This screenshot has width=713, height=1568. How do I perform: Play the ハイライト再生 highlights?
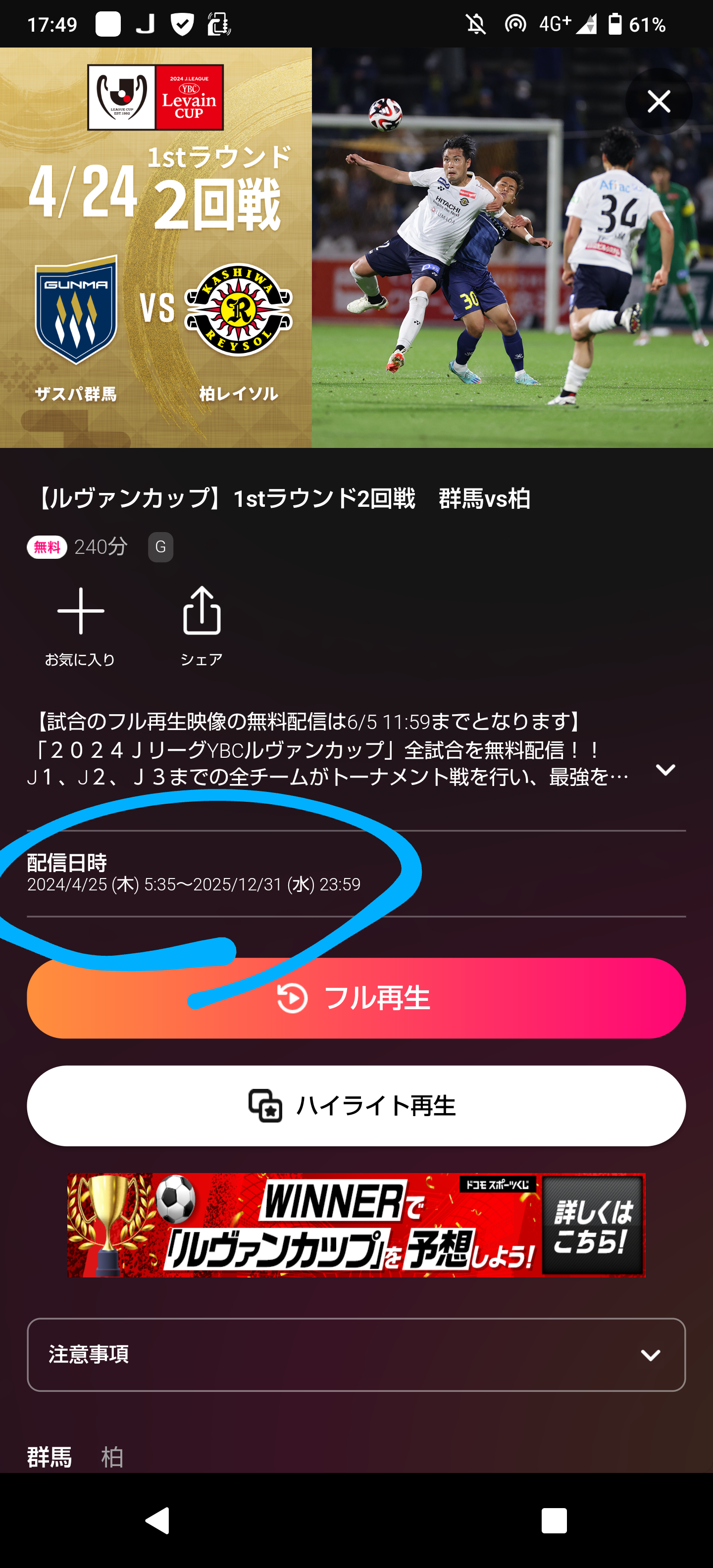pos(356,1105)
